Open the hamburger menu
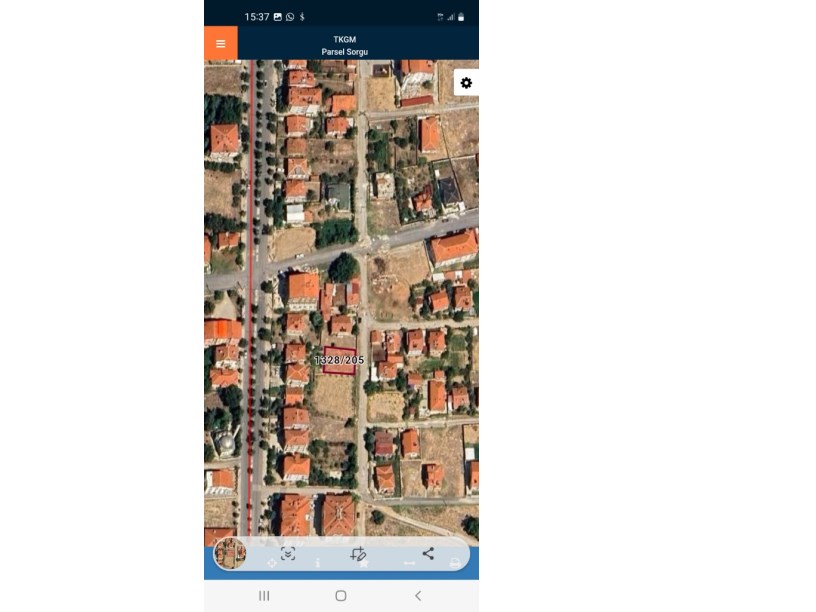 [221, 44]
